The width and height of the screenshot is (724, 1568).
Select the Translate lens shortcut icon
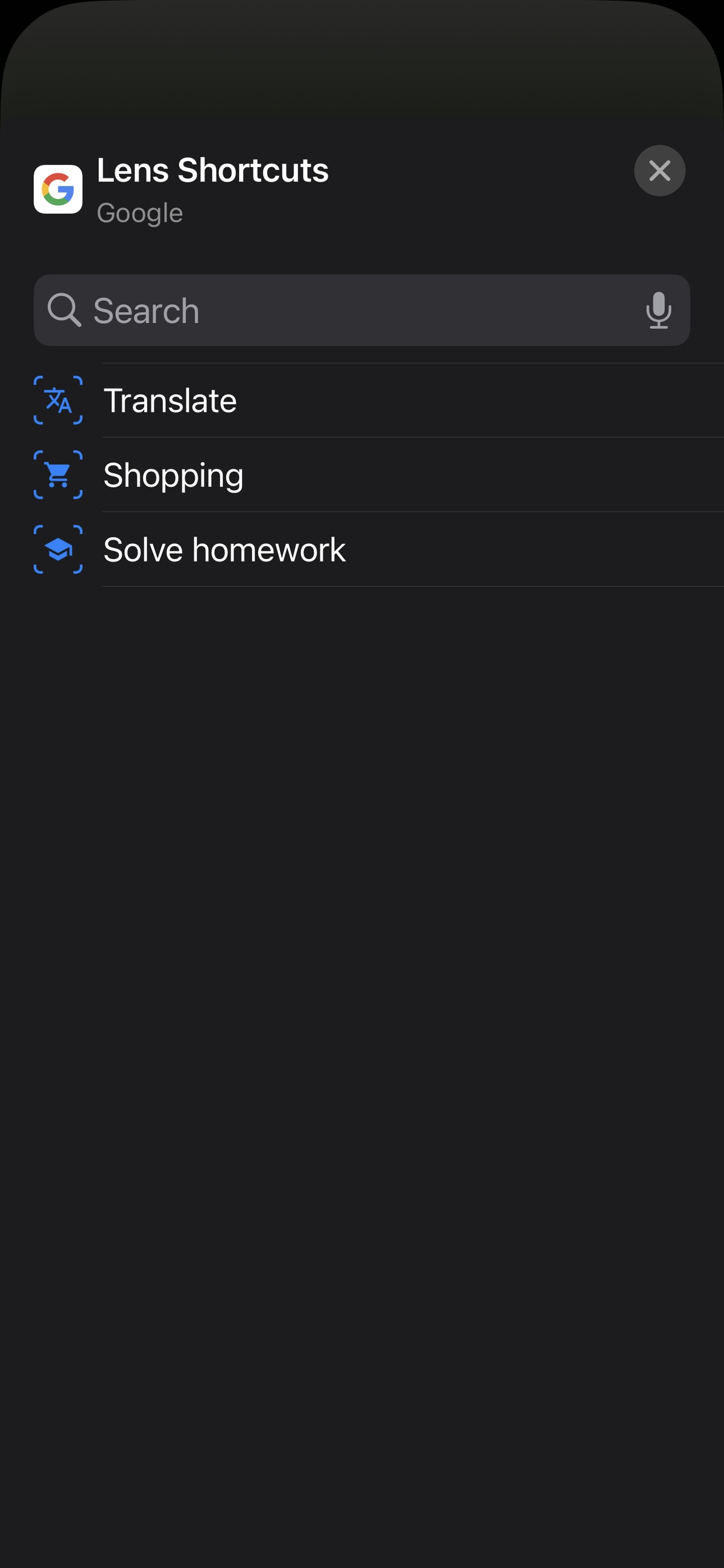pyautogui.click(x=59, y=400)
